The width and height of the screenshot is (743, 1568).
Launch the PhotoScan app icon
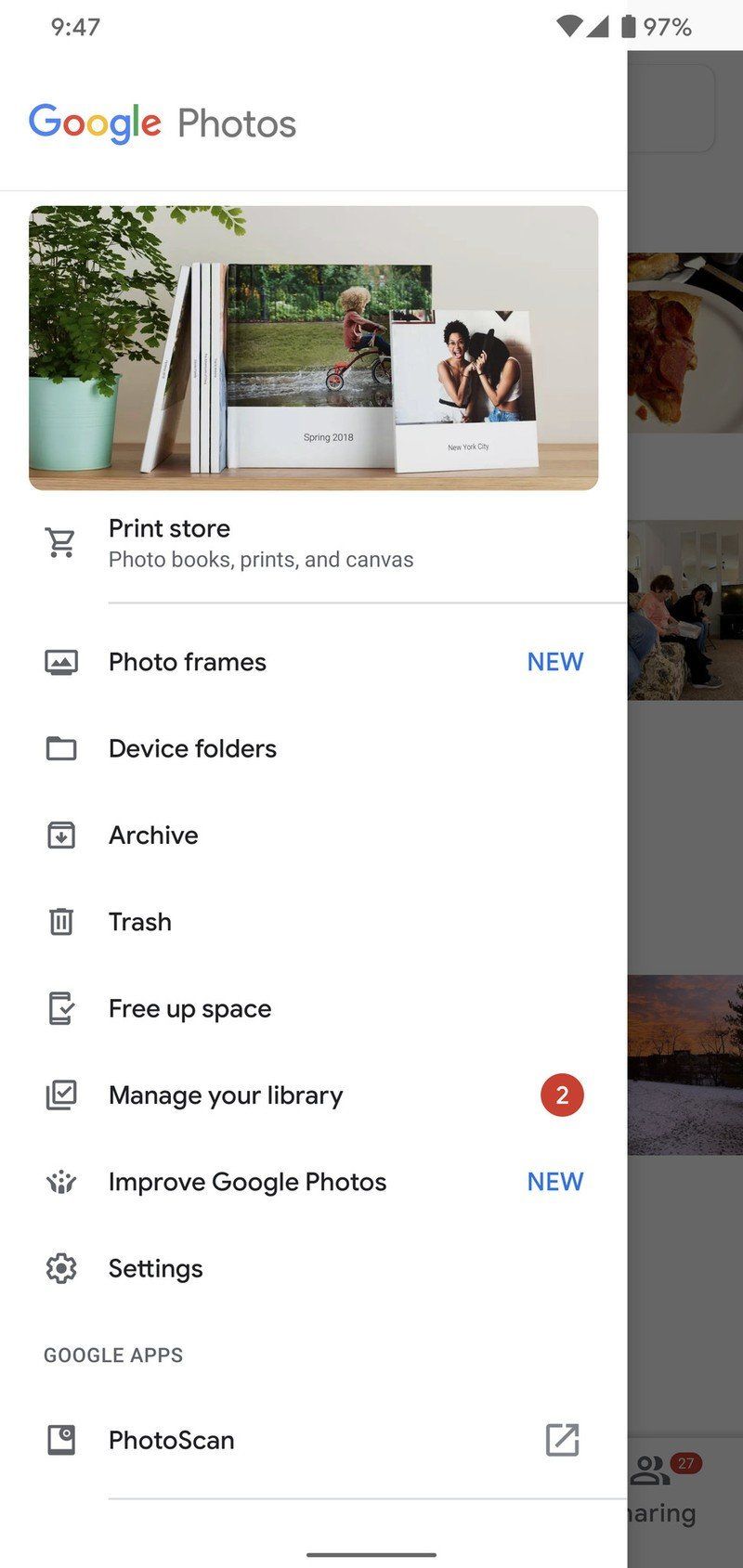59,1440
